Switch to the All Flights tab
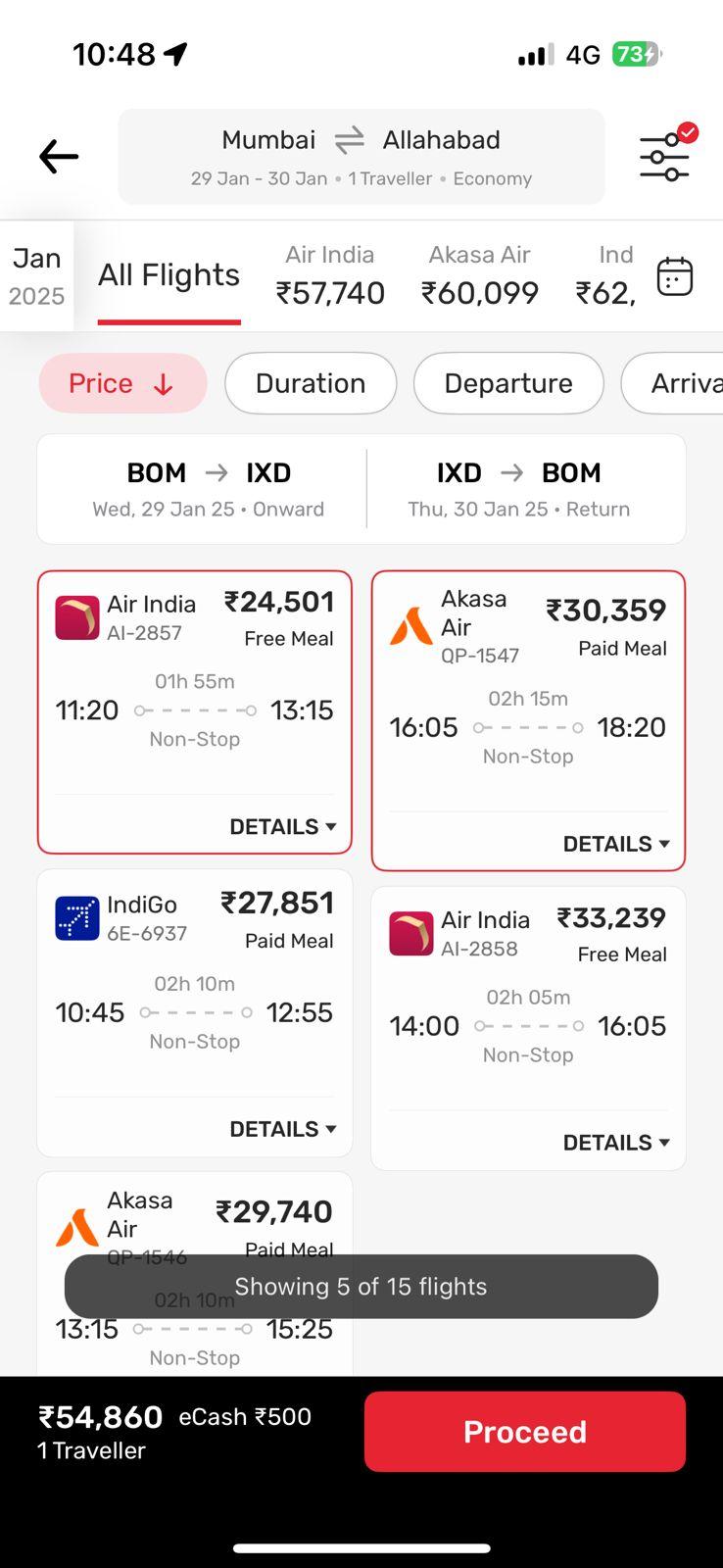723x1568 pixels. (x=169, y=275)
